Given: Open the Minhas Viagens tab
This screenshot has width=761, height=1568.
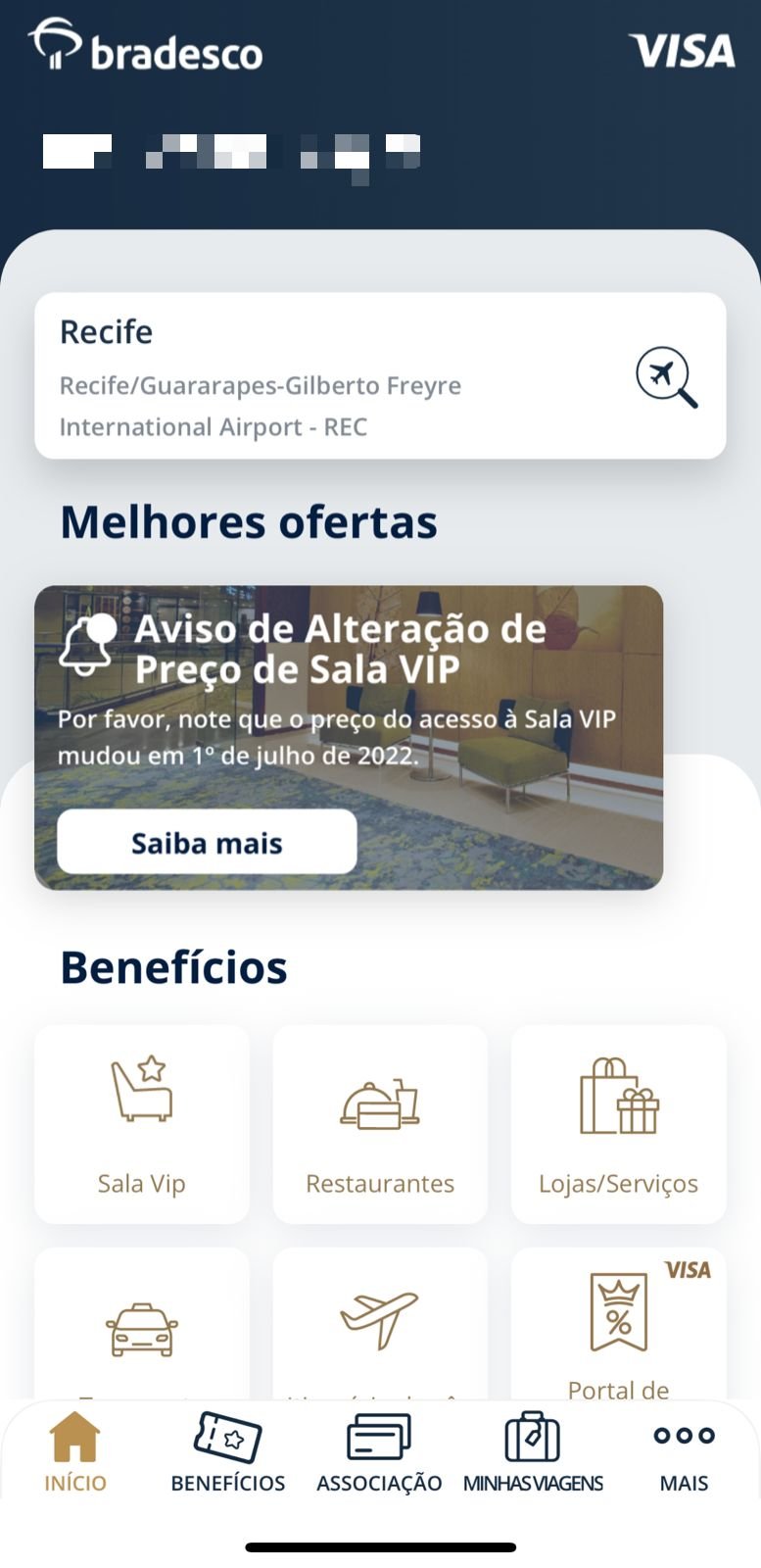Looking at the screenshot, I should click(533, 1452).
